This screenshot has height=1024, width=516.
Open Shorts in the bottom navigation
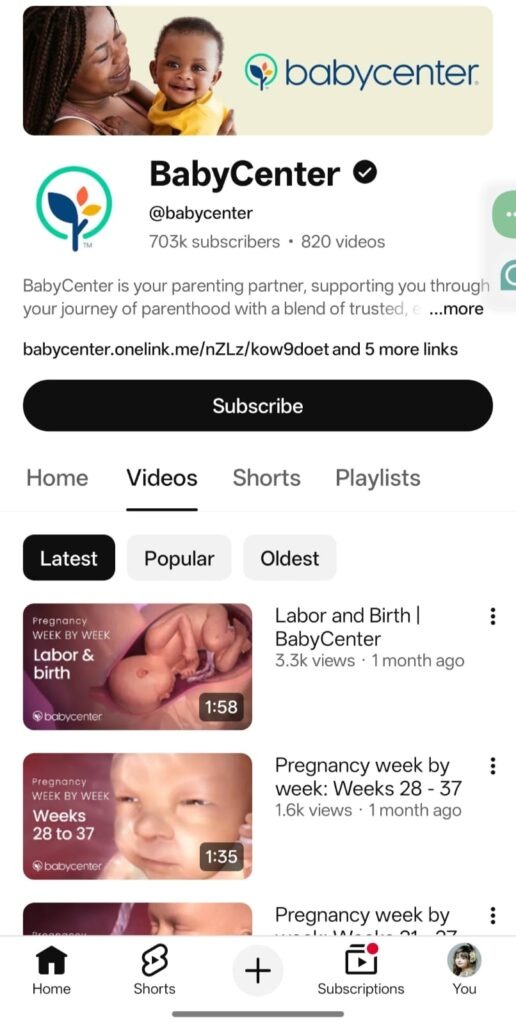click(x=154, y=971)
